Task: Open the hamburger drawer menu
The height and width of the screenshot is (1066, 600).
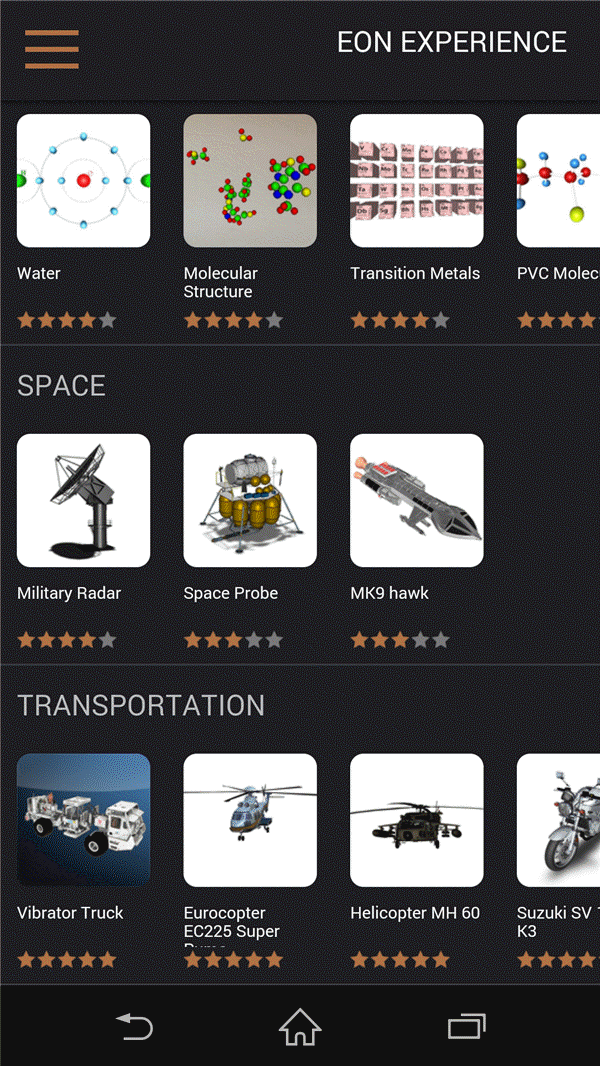Action: [x=52, y=48]
